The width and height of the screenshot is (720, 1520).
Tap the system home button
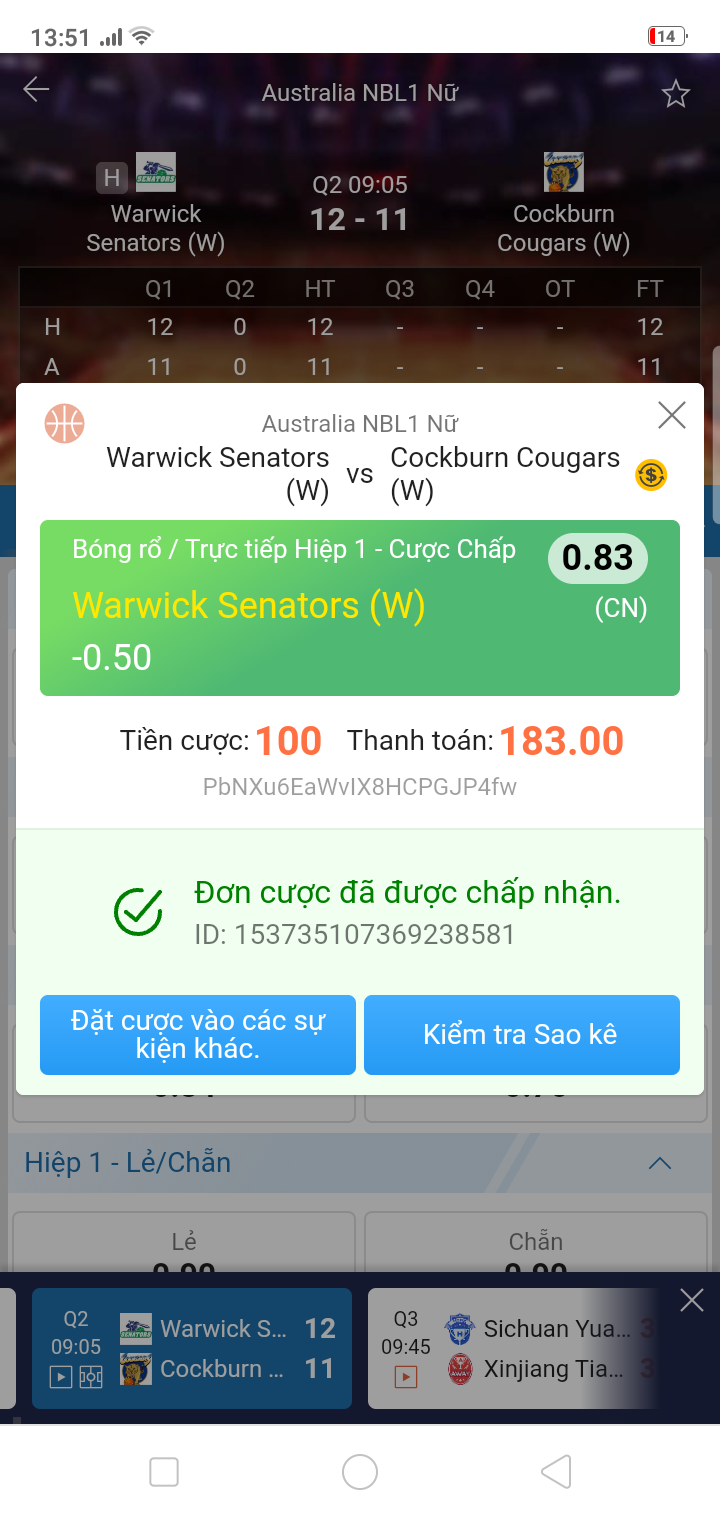tap(360, 1471)
